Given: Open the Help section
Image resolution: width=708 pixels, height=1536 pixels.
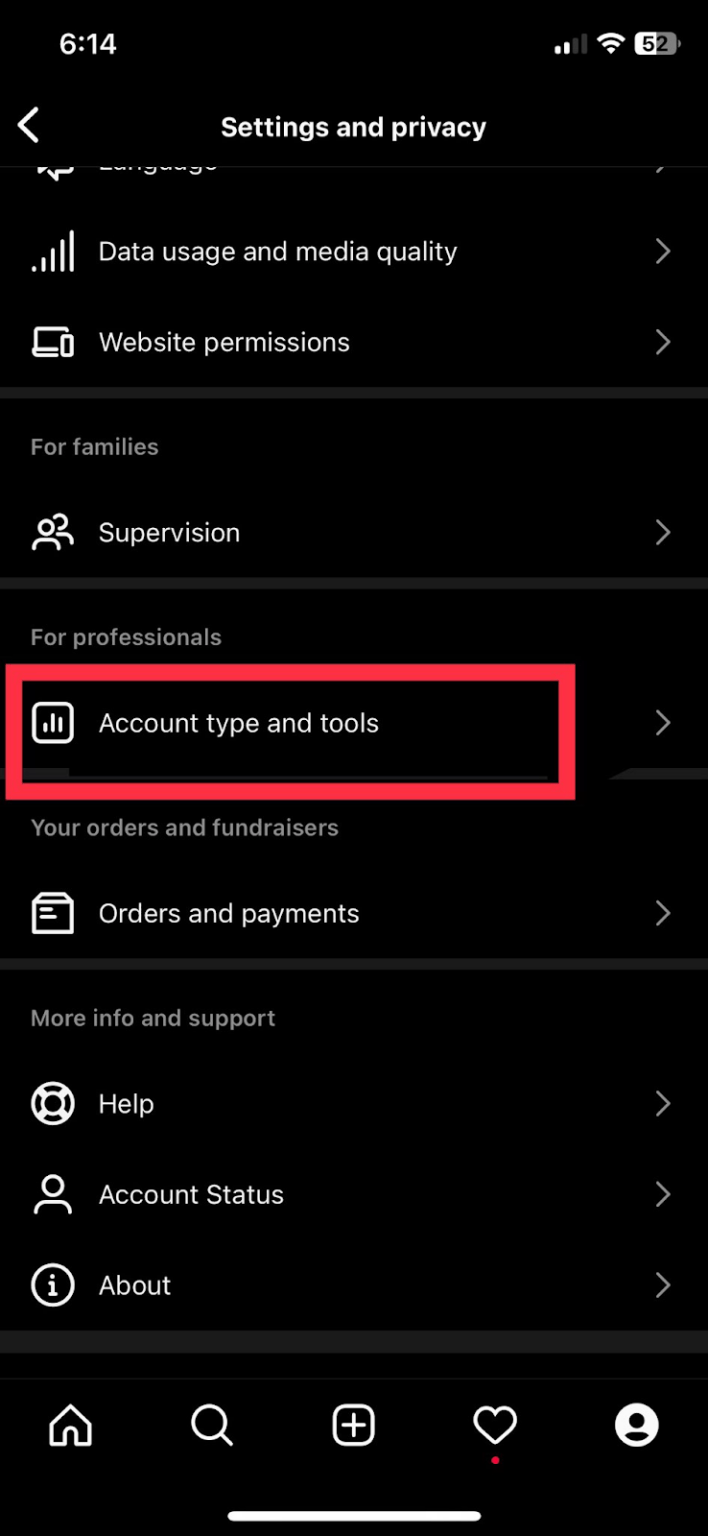Looking at the screenshot, I should 354,1104.
